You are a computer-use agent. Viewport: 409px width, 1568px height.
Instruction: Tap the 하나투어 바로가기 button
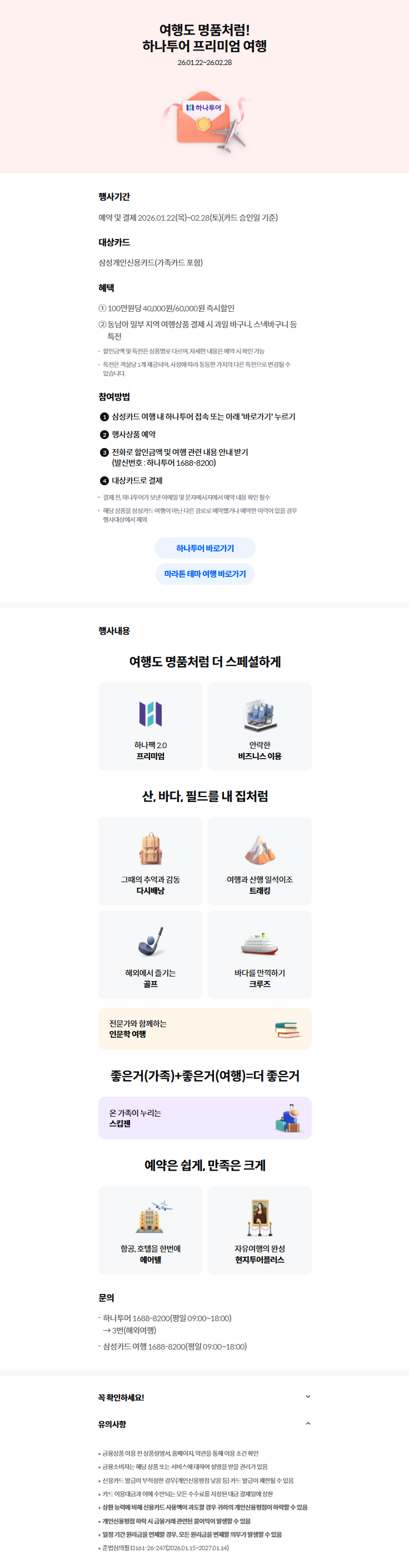[205, 548]
